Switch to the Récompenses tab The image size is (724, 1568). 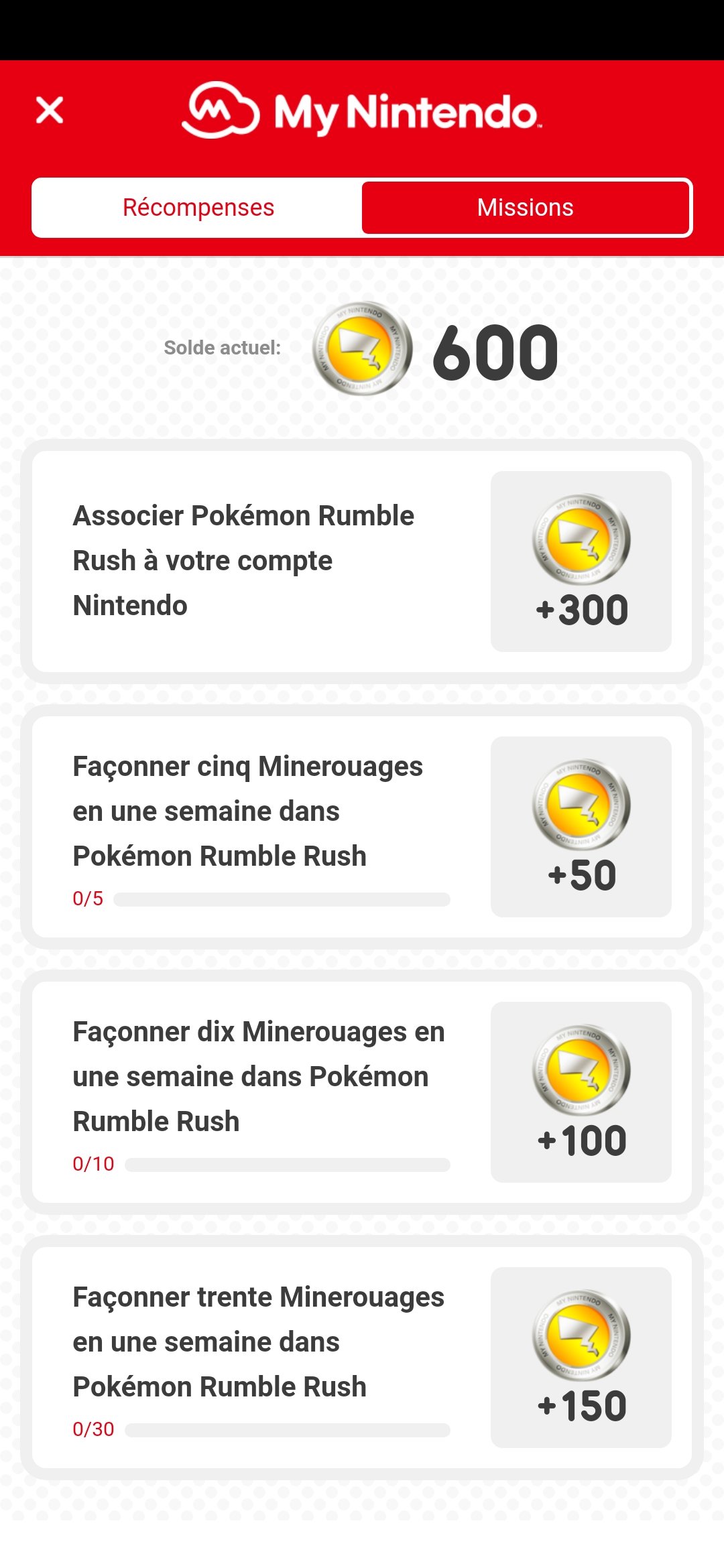point(198,208)
